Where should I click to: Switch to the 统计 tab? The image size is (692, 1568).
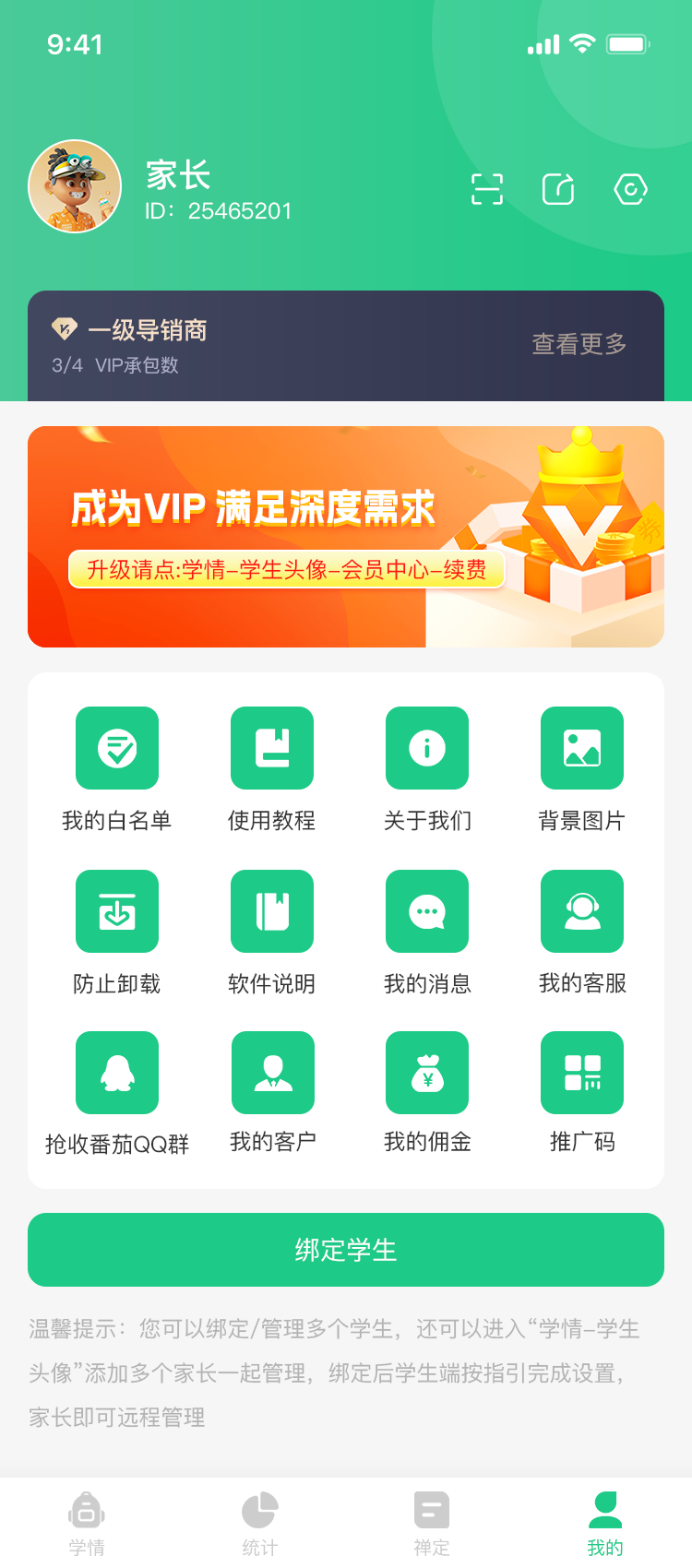coord(259,1524)
